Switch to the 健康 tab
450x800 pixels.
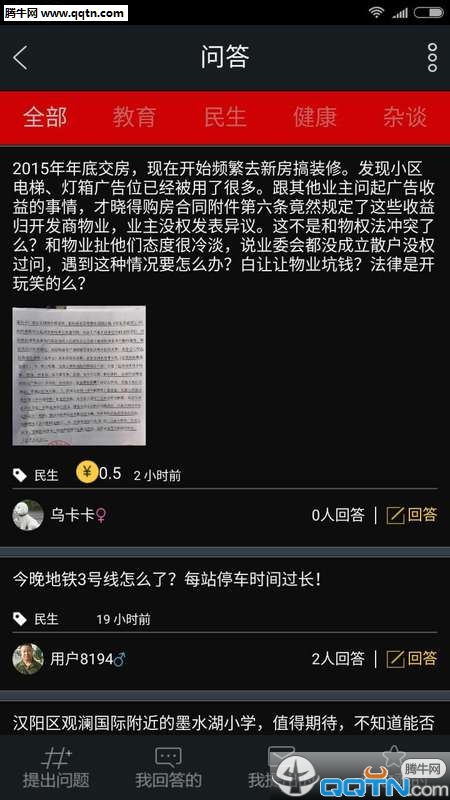point(315,117)
